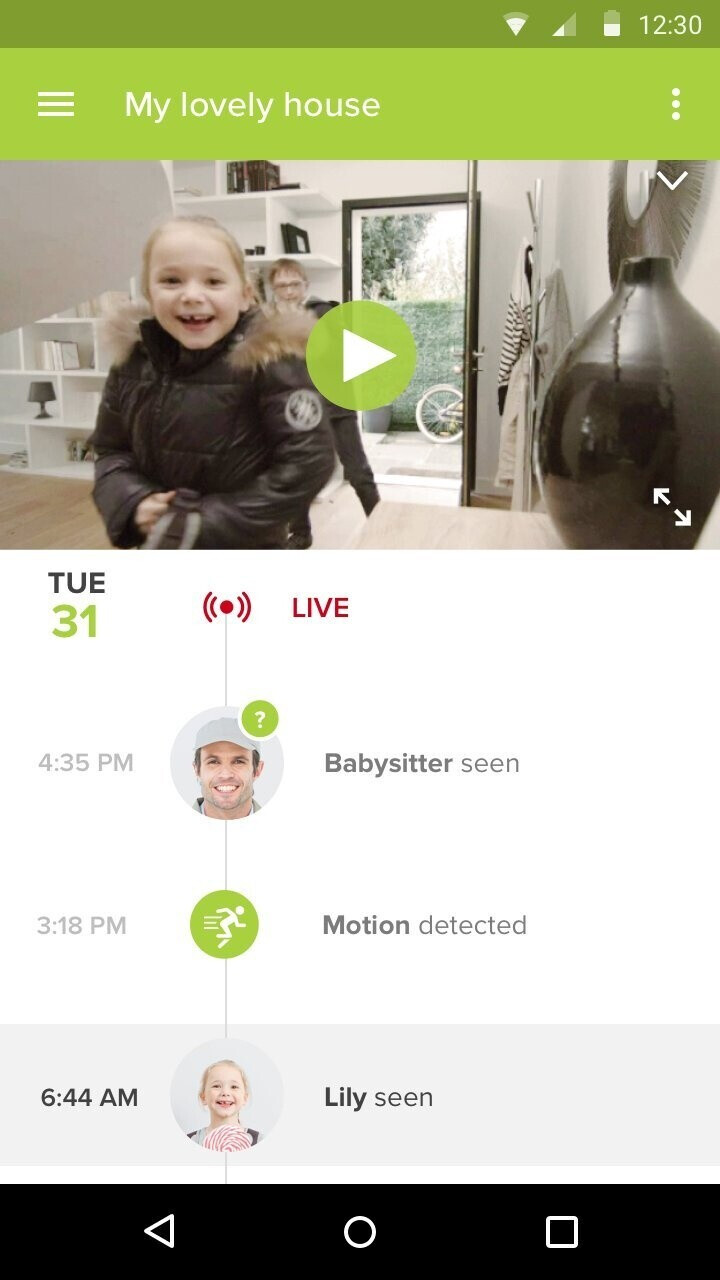Expand video to fullscreen
This screenshot has width=720, height=1280.
[x=672, y=507]
